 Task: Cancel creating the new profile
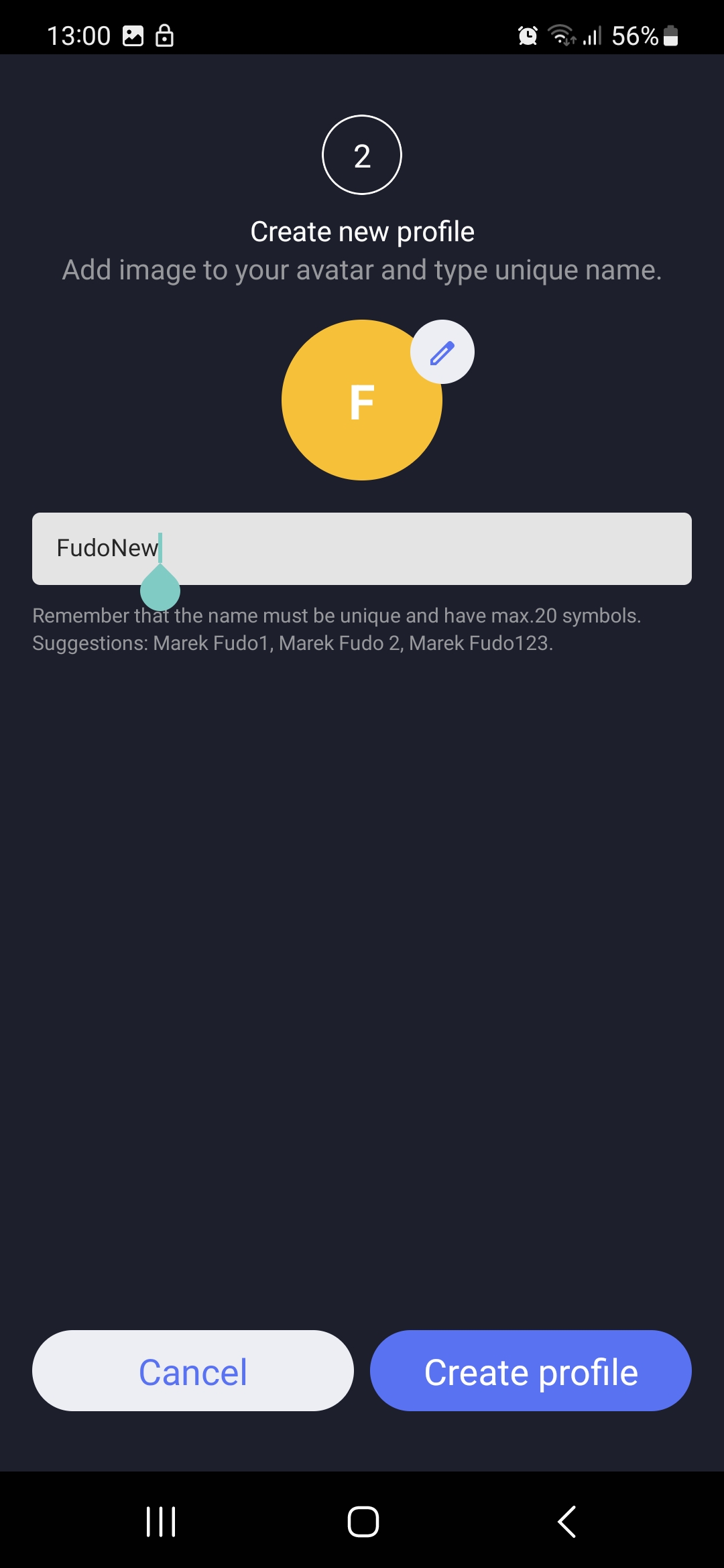193,1370
